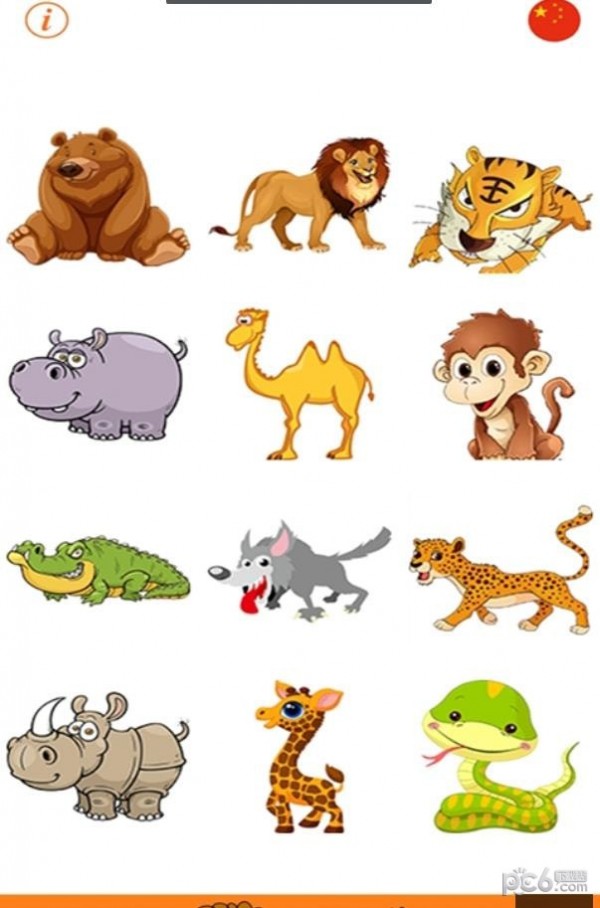
Task: Tap the rhinoceros tile
Action: pos(97,757)
